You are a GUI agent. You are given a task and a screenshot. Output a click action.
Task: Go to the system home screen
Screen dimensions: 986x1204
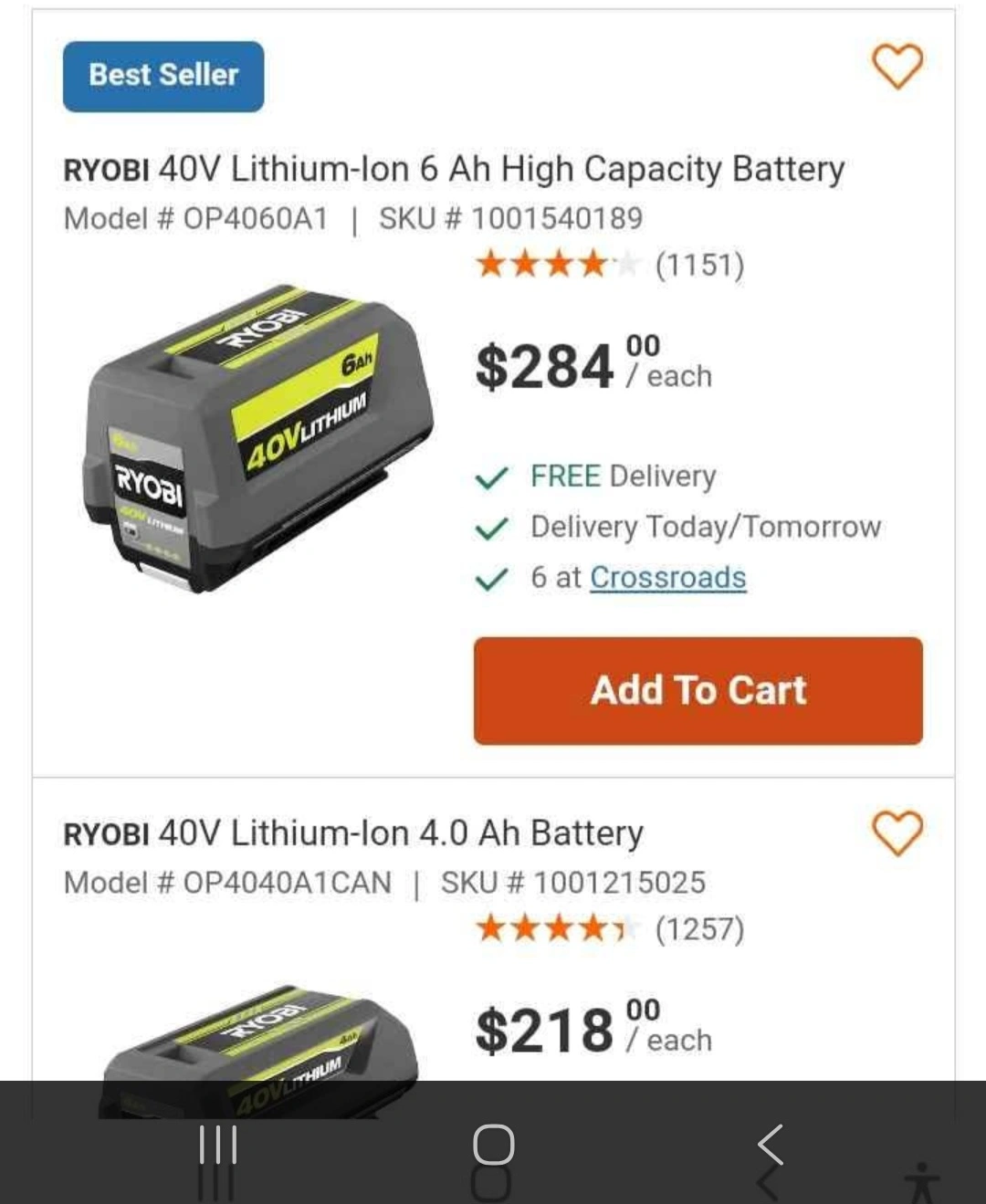(493, 1145)
